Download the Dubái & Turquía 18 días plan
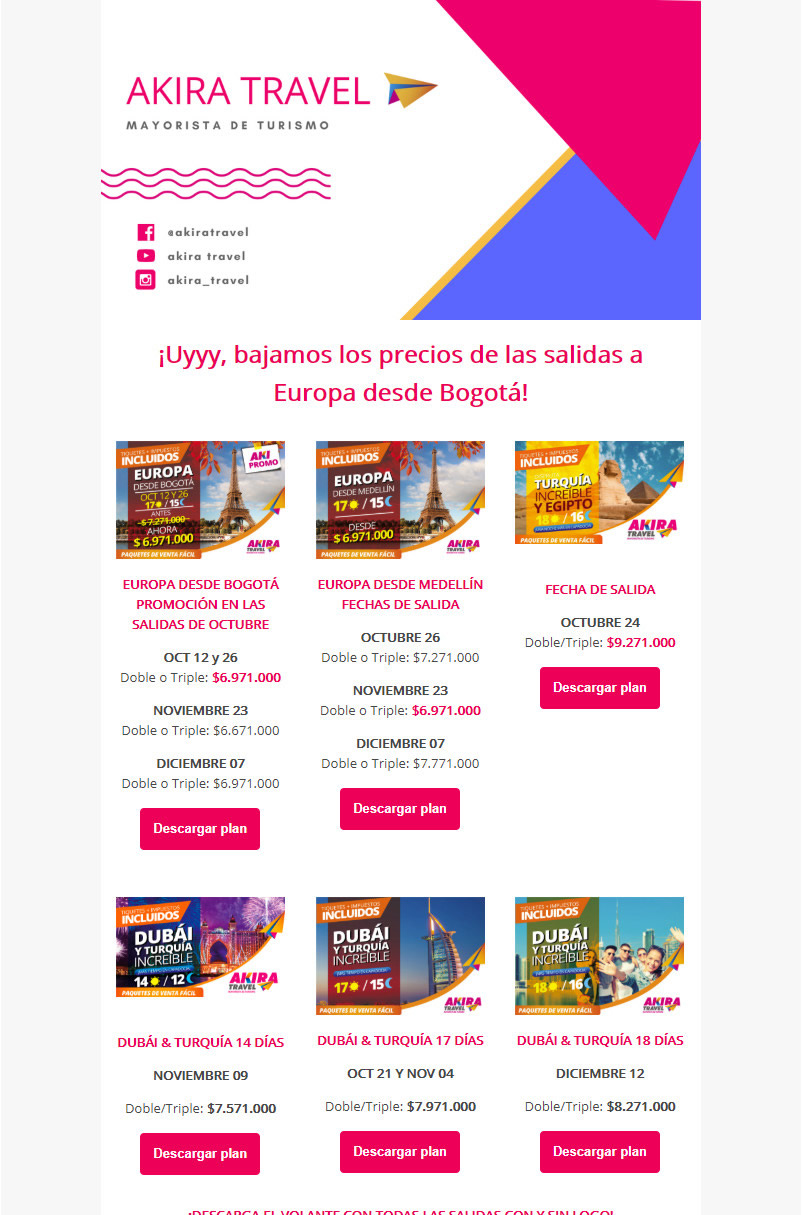The width and height of the screenshot is (802, 1215). (600, 1152)
